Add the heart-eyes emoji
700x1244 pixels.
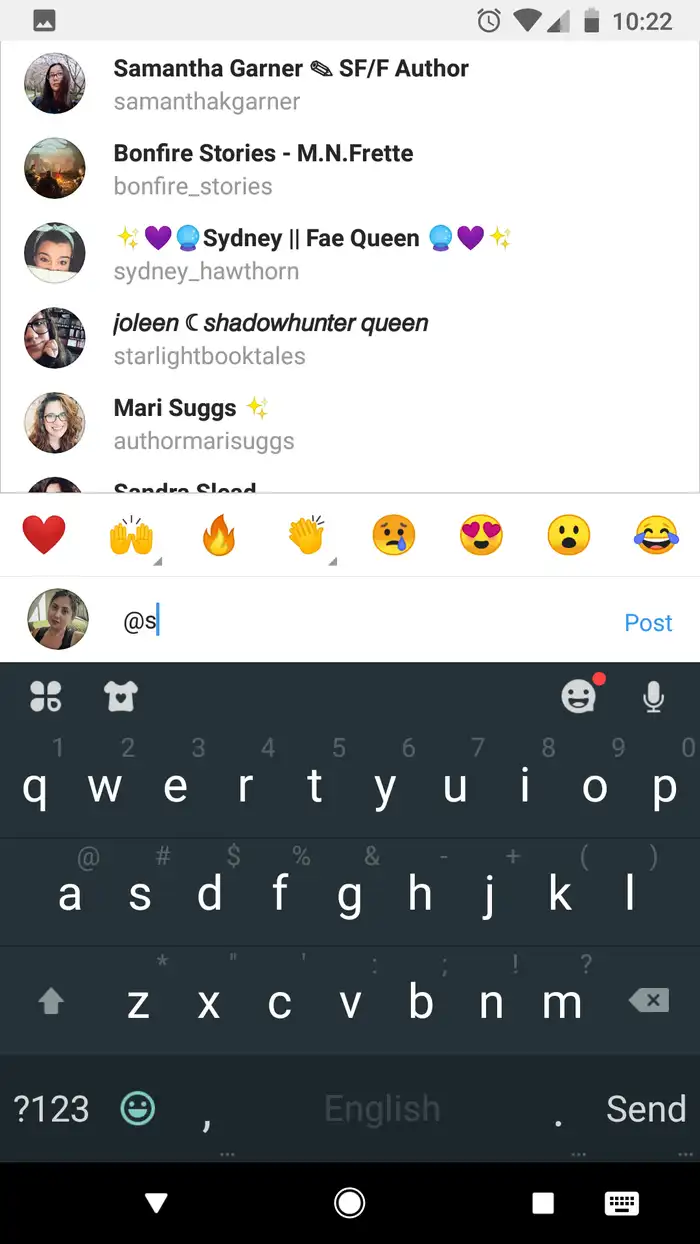pyautogui.click(x=481, y=537)
